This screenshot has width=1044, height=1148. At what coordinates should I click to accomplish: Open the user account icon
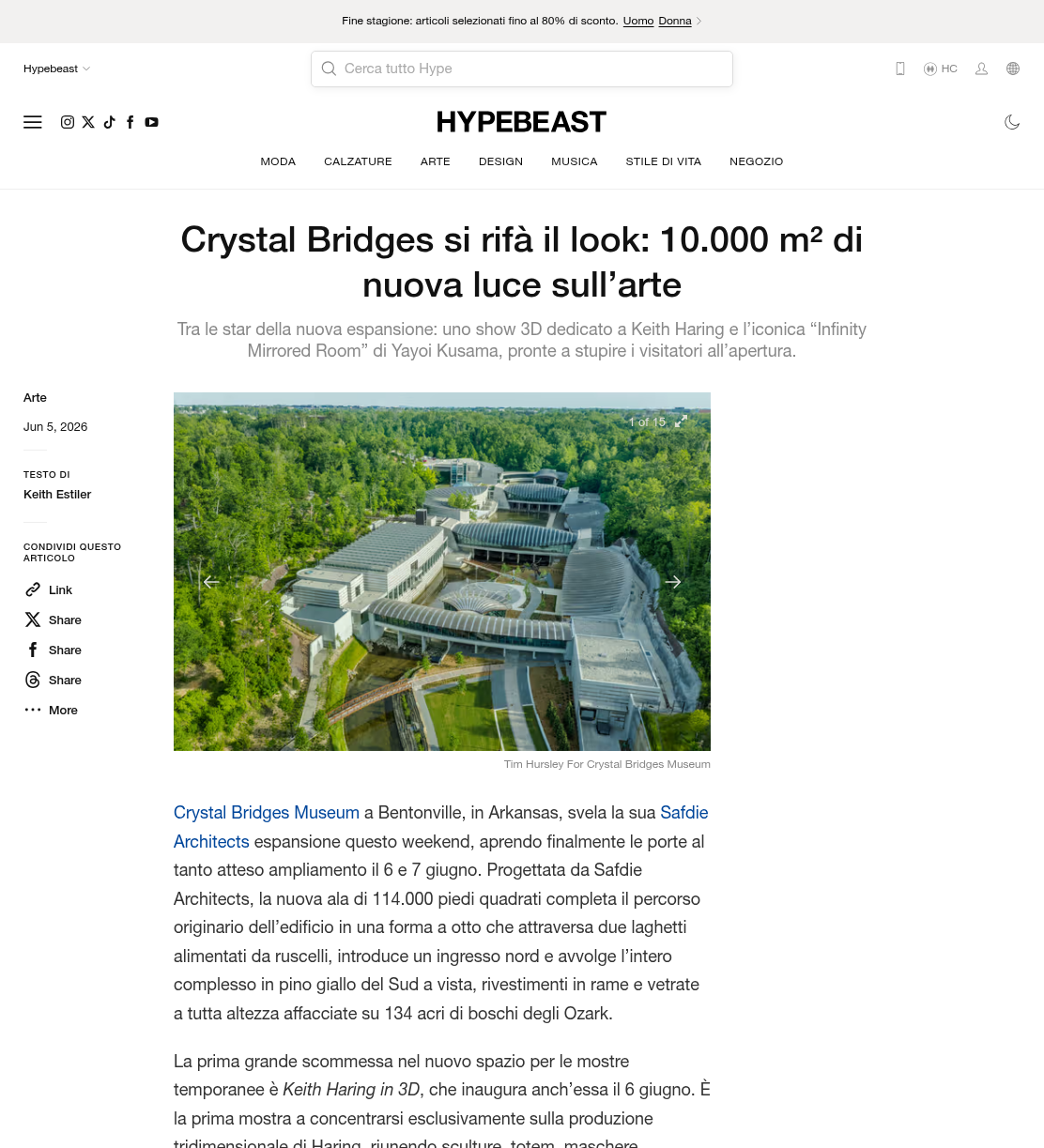click(x=981, y=69)
